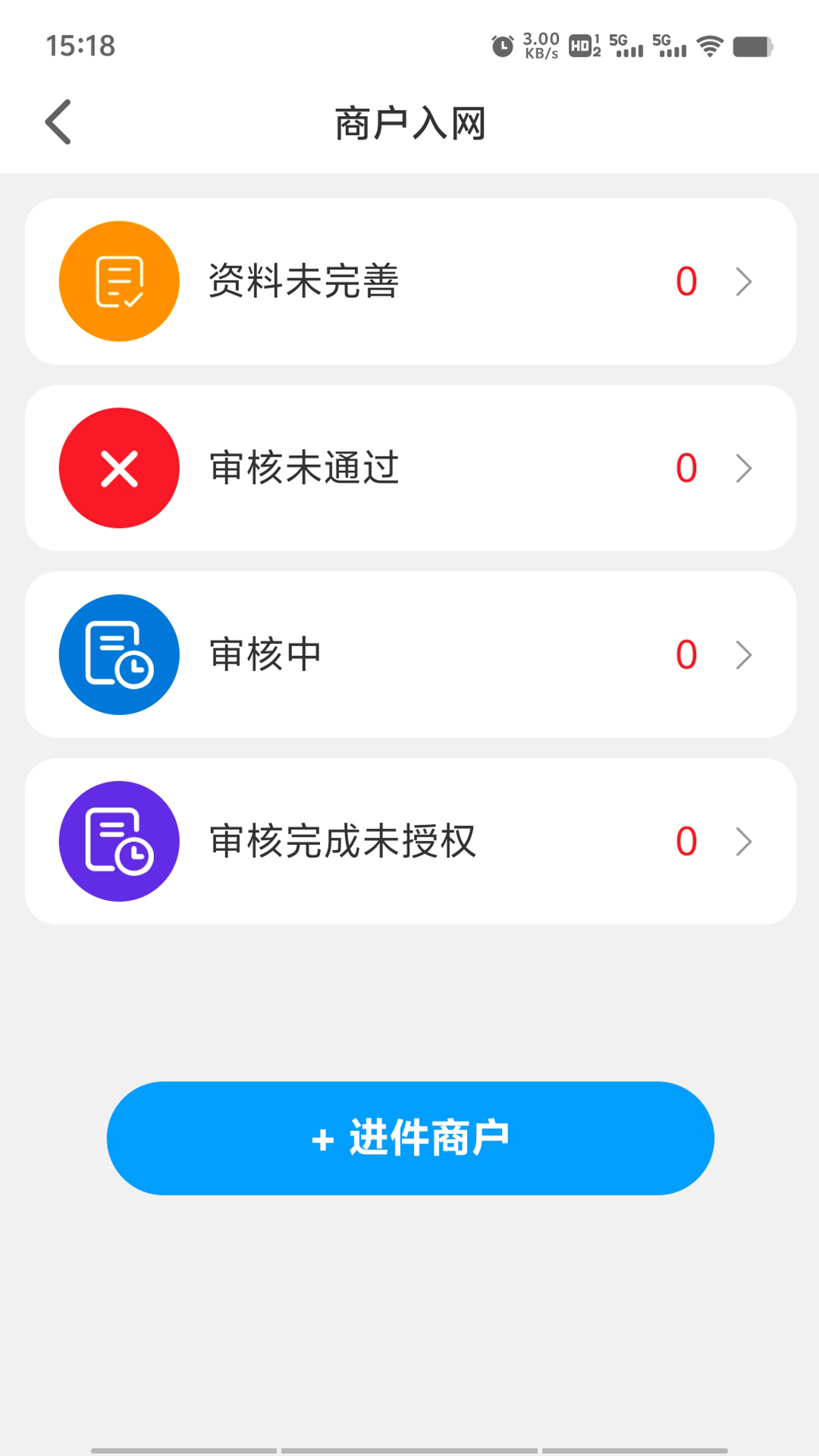Open the 审核中 list via its chevron
The width and height of the screenshot is (819, 1456).
[743, 655]
